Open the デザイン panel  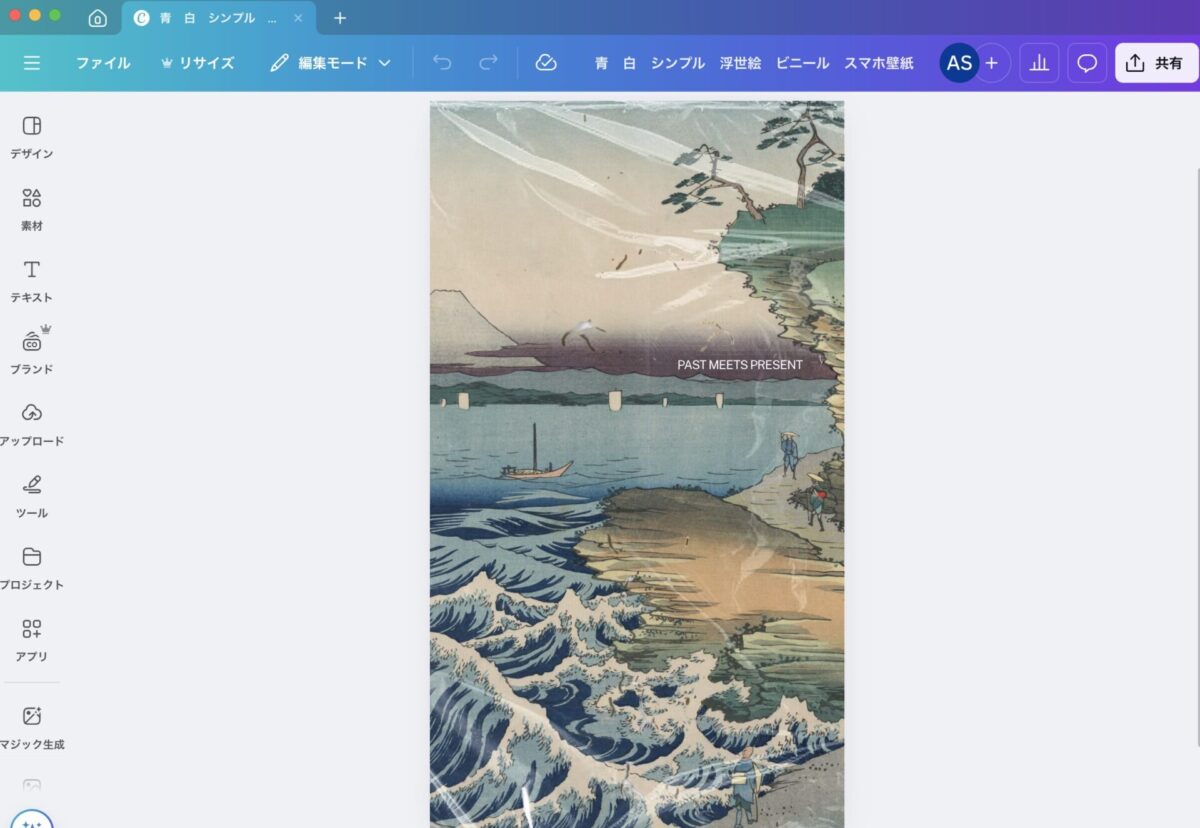(x=32, y=136)
